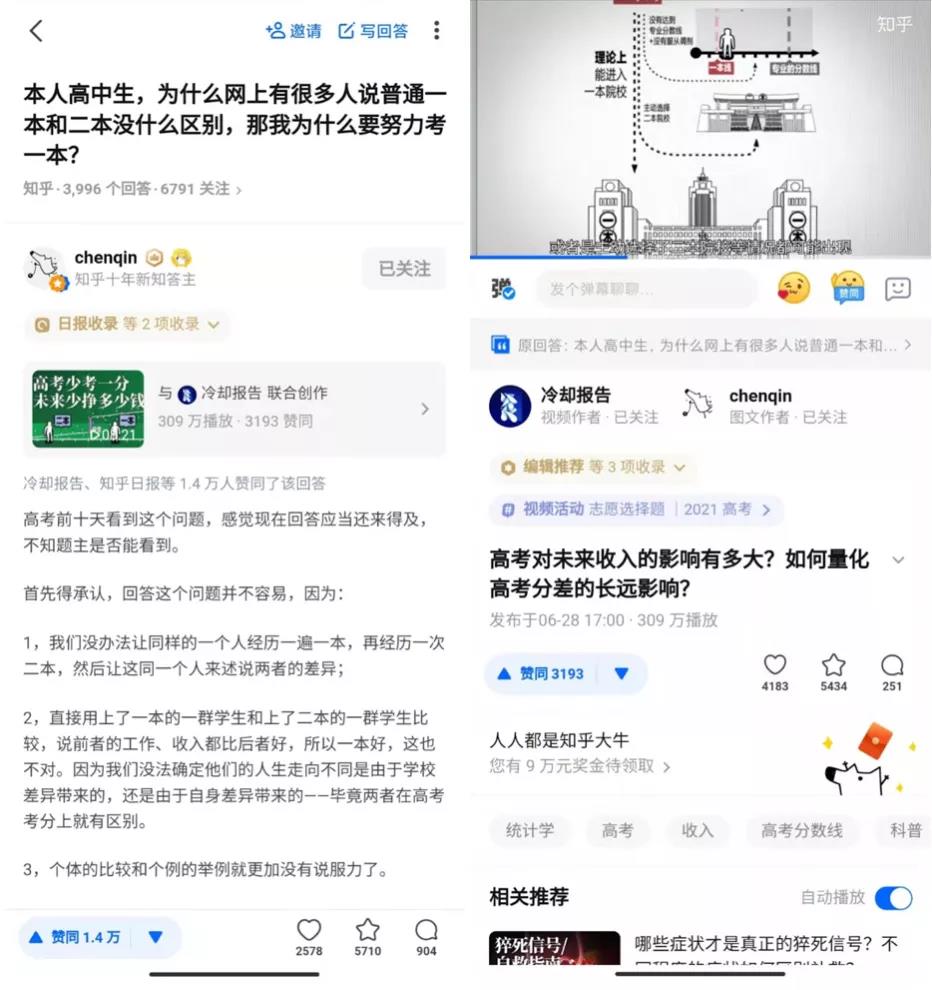Open the 904 comments on the answer
This screenshot has width=932, height=990.
coord(426,936)
